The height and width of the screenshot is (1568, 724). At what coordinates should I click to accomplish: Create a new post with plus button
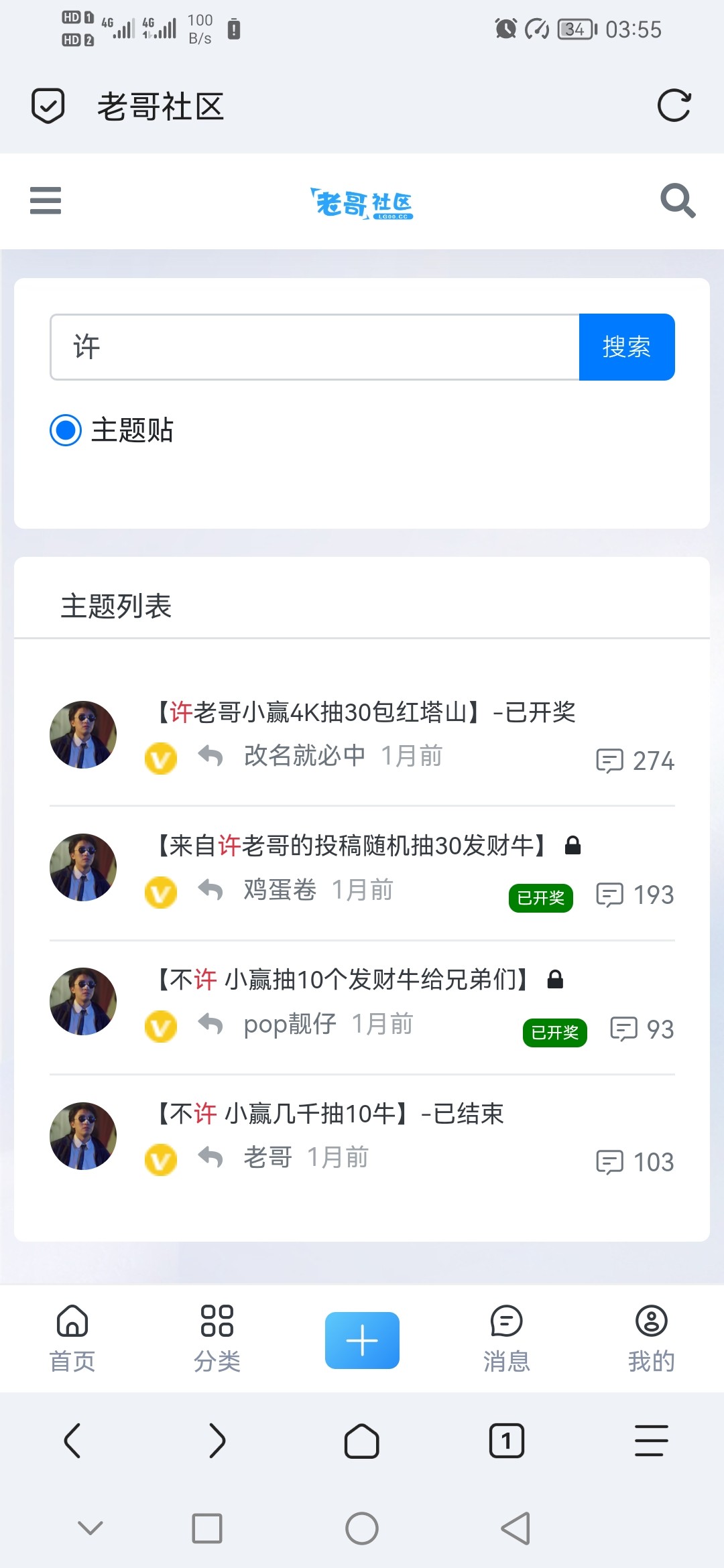click(x=362, y=1340)
